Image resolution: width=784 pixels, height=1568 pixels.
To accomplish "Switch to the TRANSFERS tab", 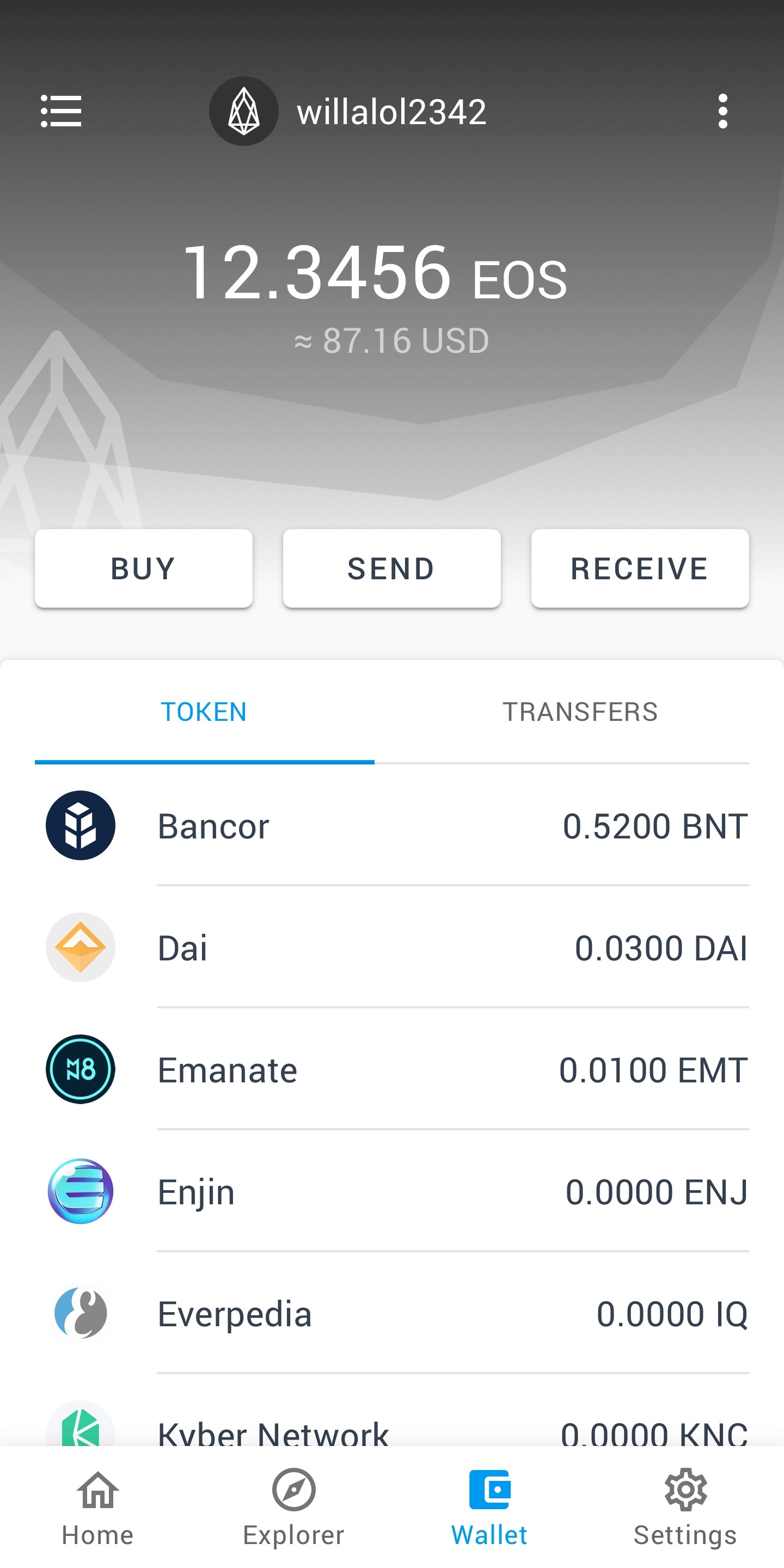I will [x=579, y=712].
